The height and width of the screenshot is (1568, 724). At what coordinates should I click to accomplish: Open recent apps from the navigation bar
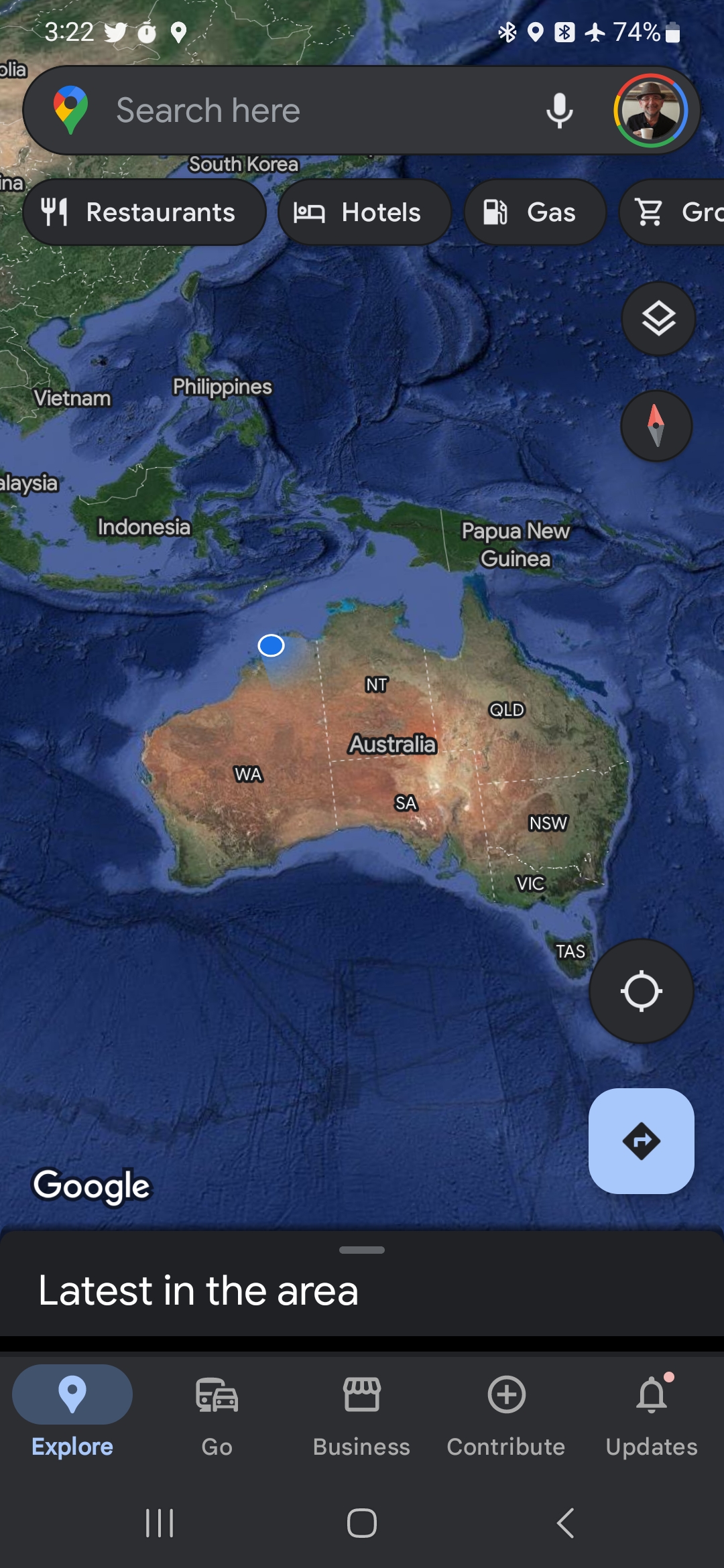point(160,1523)
